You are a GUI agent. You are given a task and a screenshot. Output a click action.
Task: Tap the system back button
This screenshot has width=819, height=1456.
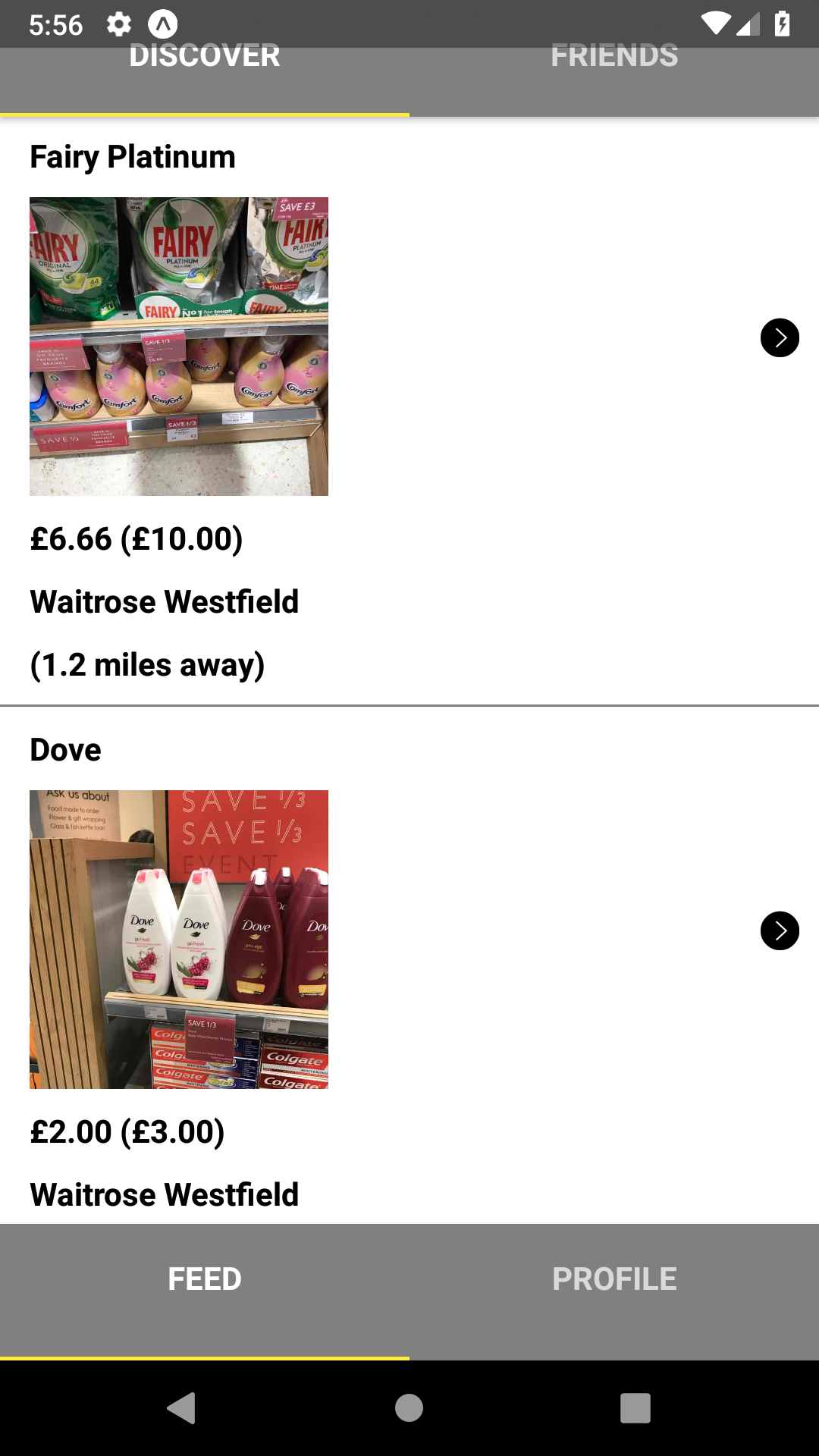coord(182,1408)
